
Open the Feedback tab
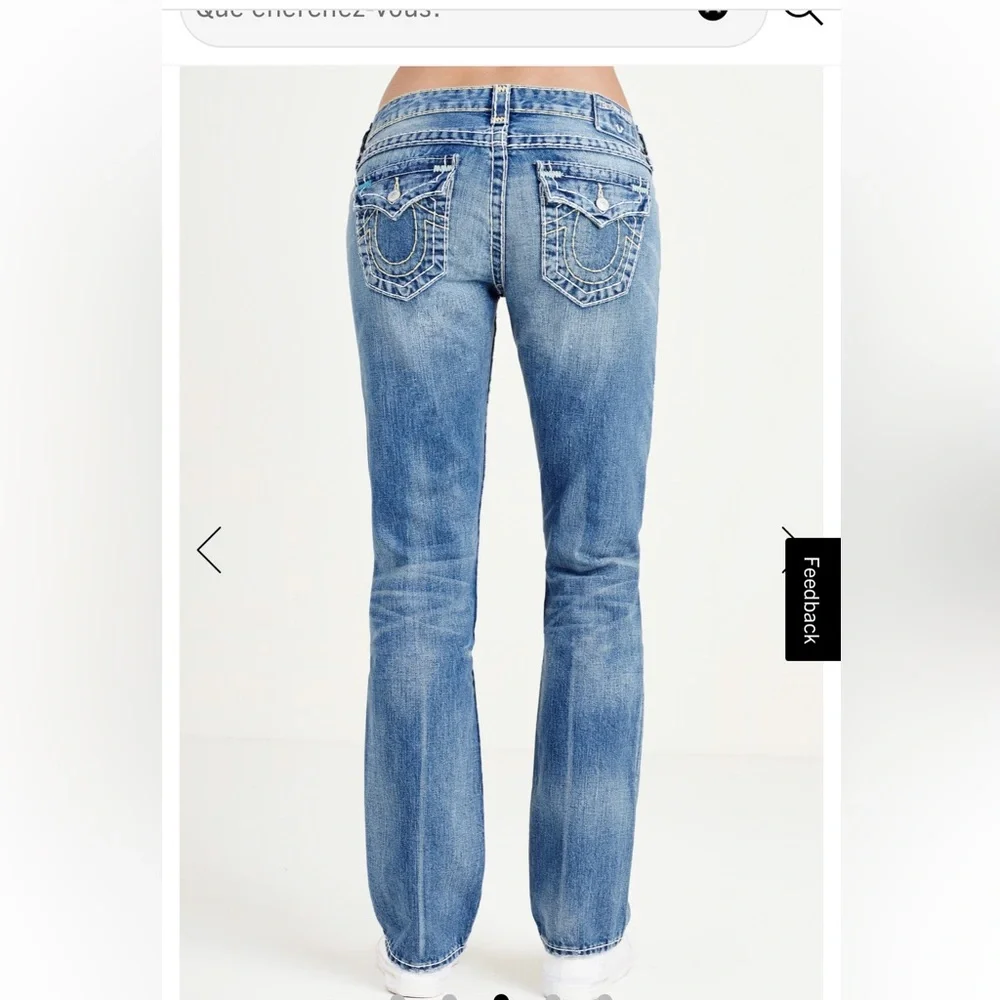pos(812,599)
